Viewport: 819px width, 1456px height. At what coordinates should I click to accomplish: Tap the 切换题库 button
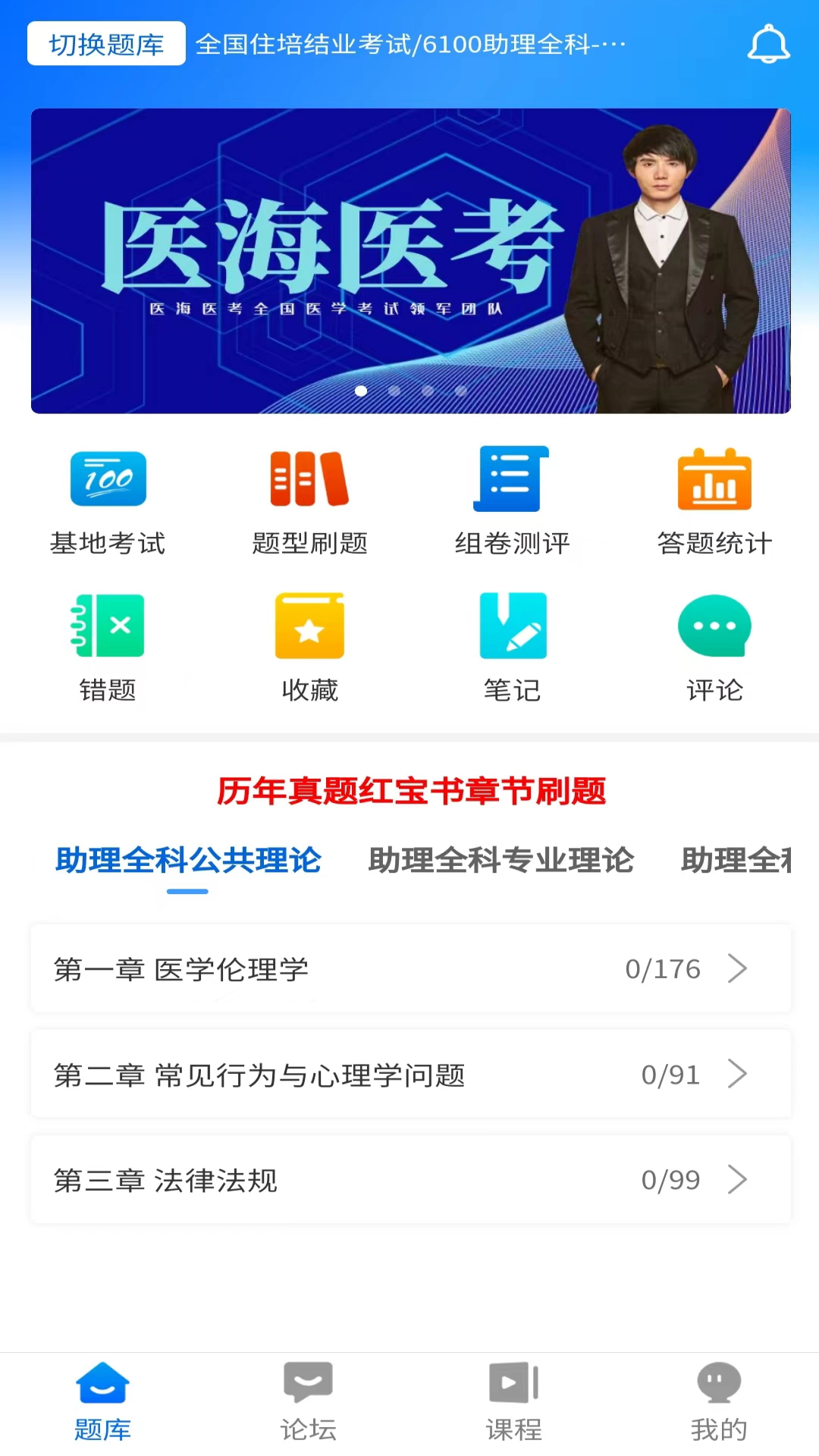(106, 44)
